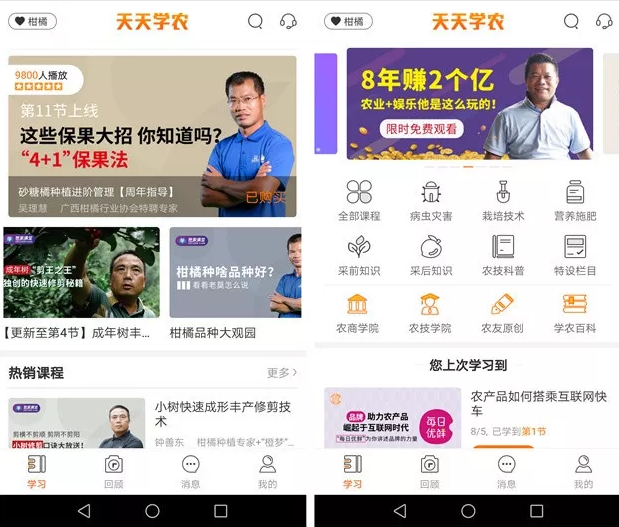Image resolution: width=619 pixels, height=527 pixels.
Task: Open the 特设栏目 category
Action: point(575,254)
